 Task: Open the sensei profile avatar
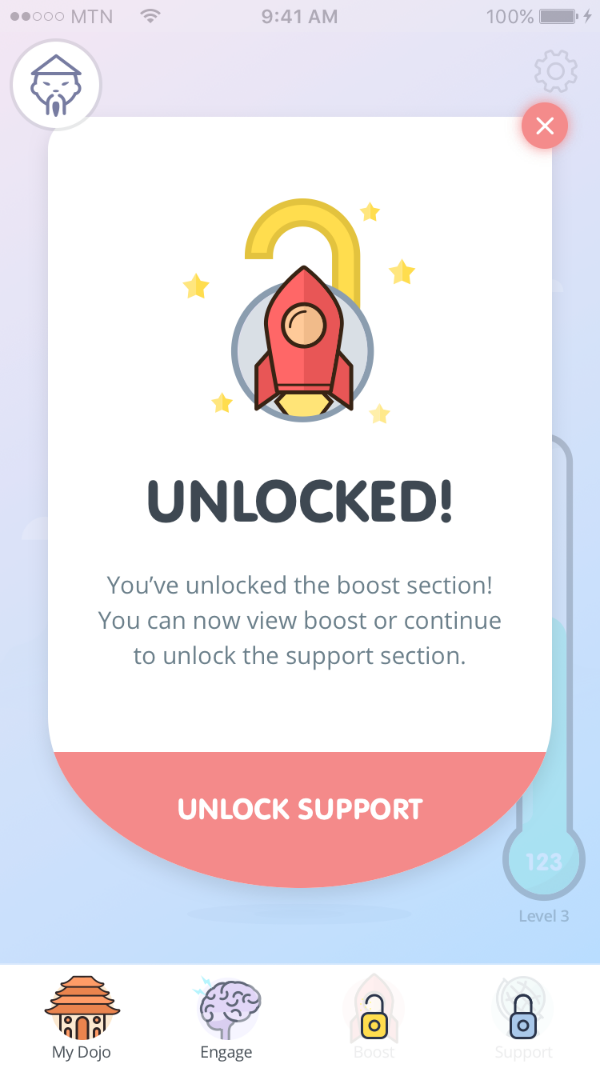56,85
